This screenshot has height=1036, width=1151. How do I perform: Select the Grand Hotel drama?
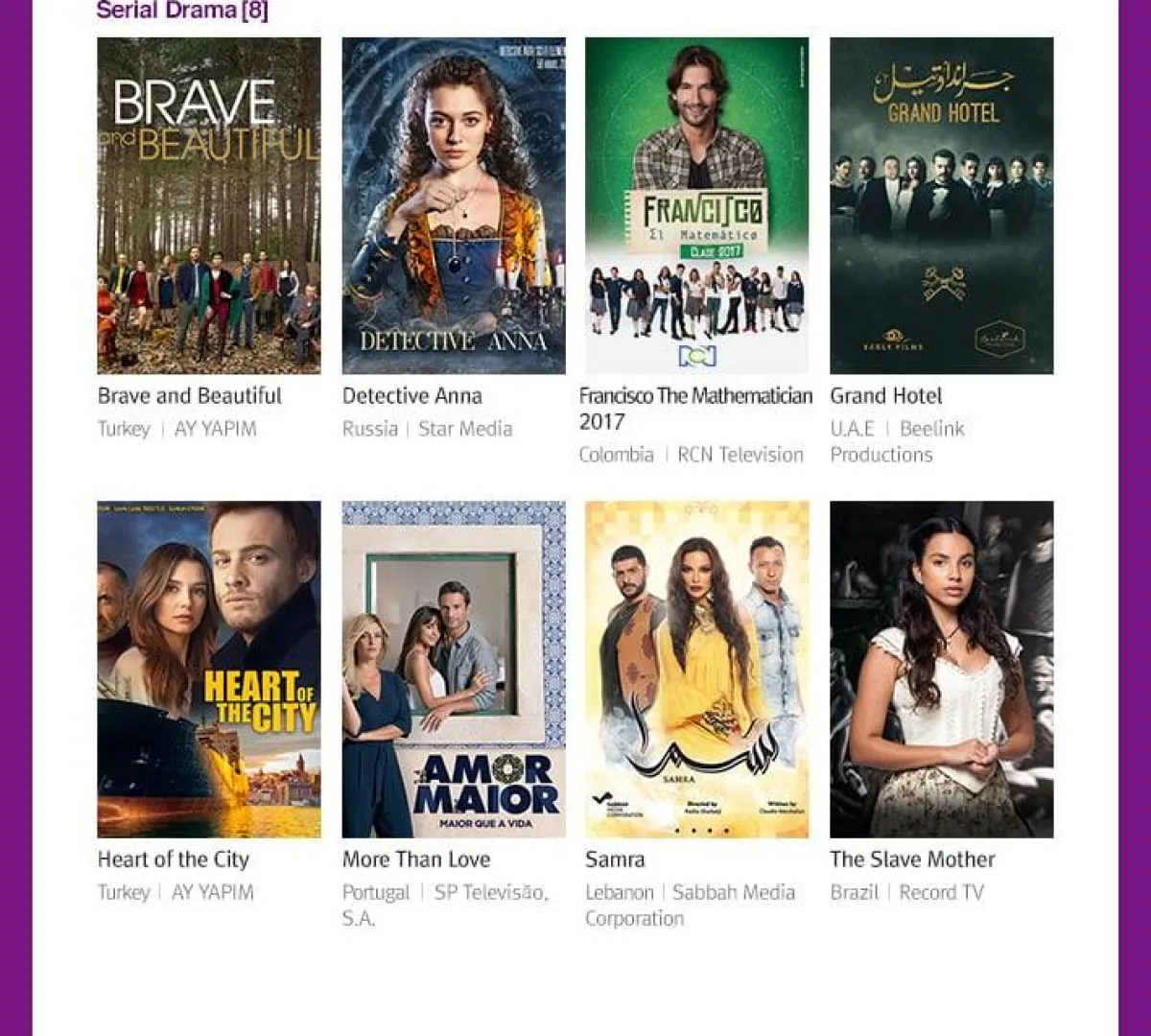point(941,206)
